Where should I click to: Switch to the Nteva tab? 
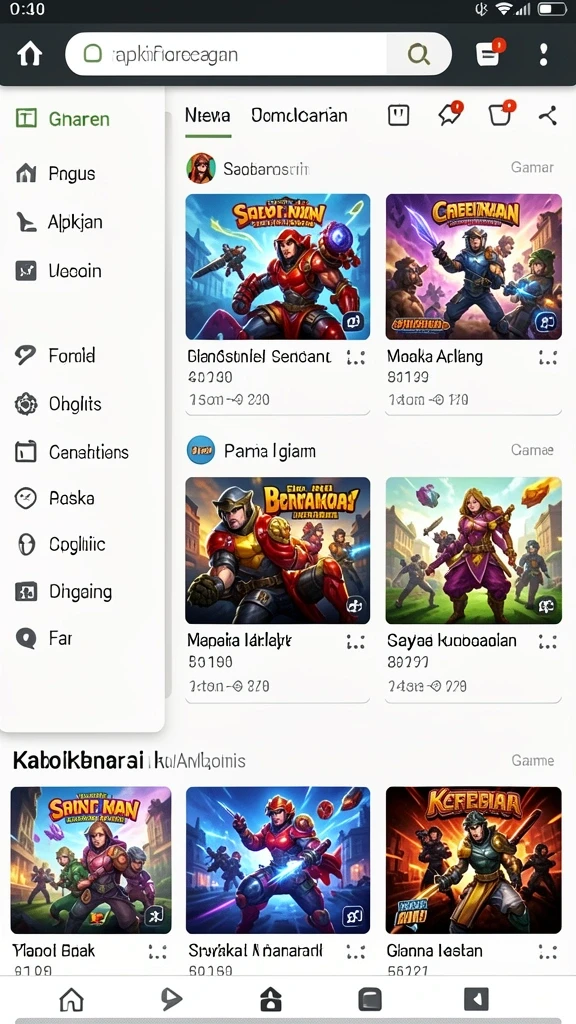click(208, 116)
